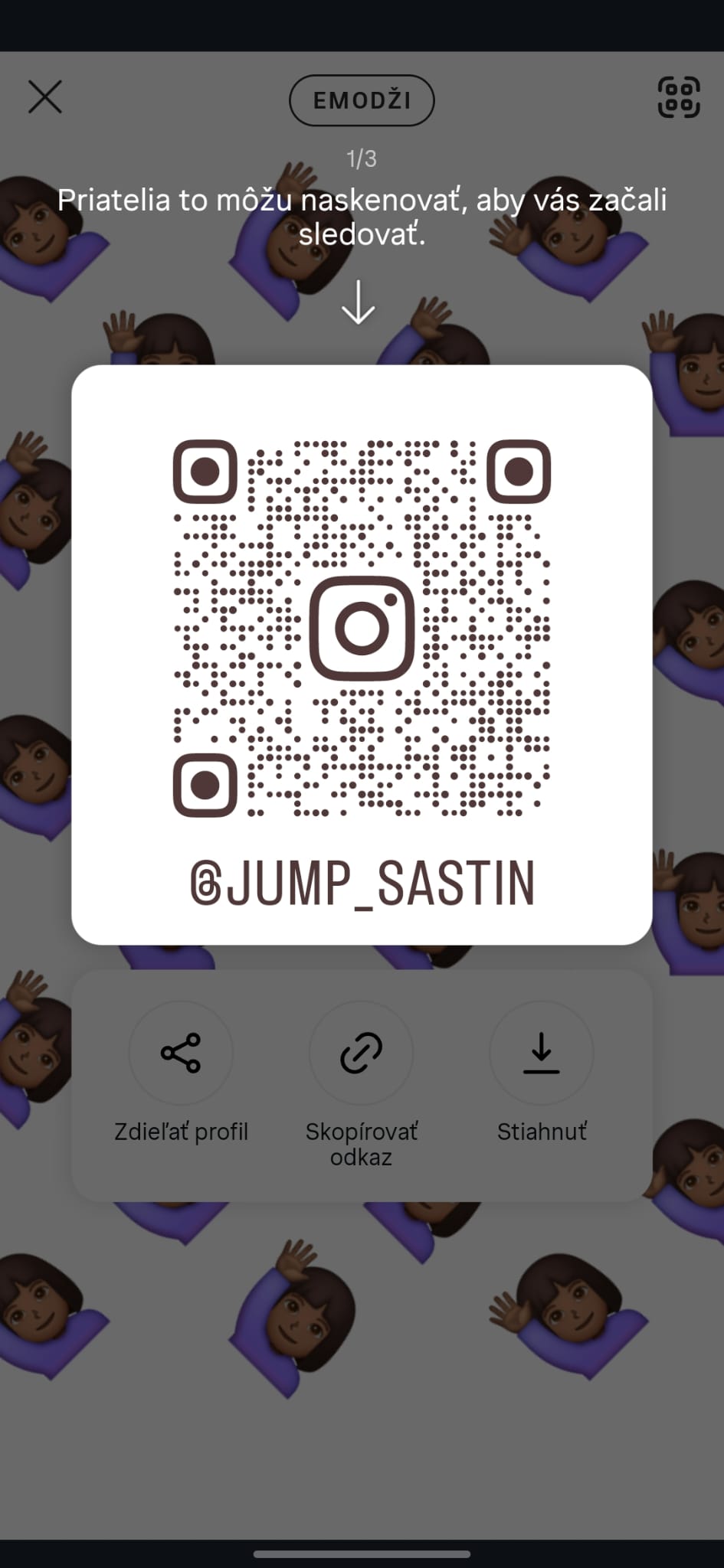Download QR code via Stiahnuť
724x1568 pixels.
click(542, 1053)
